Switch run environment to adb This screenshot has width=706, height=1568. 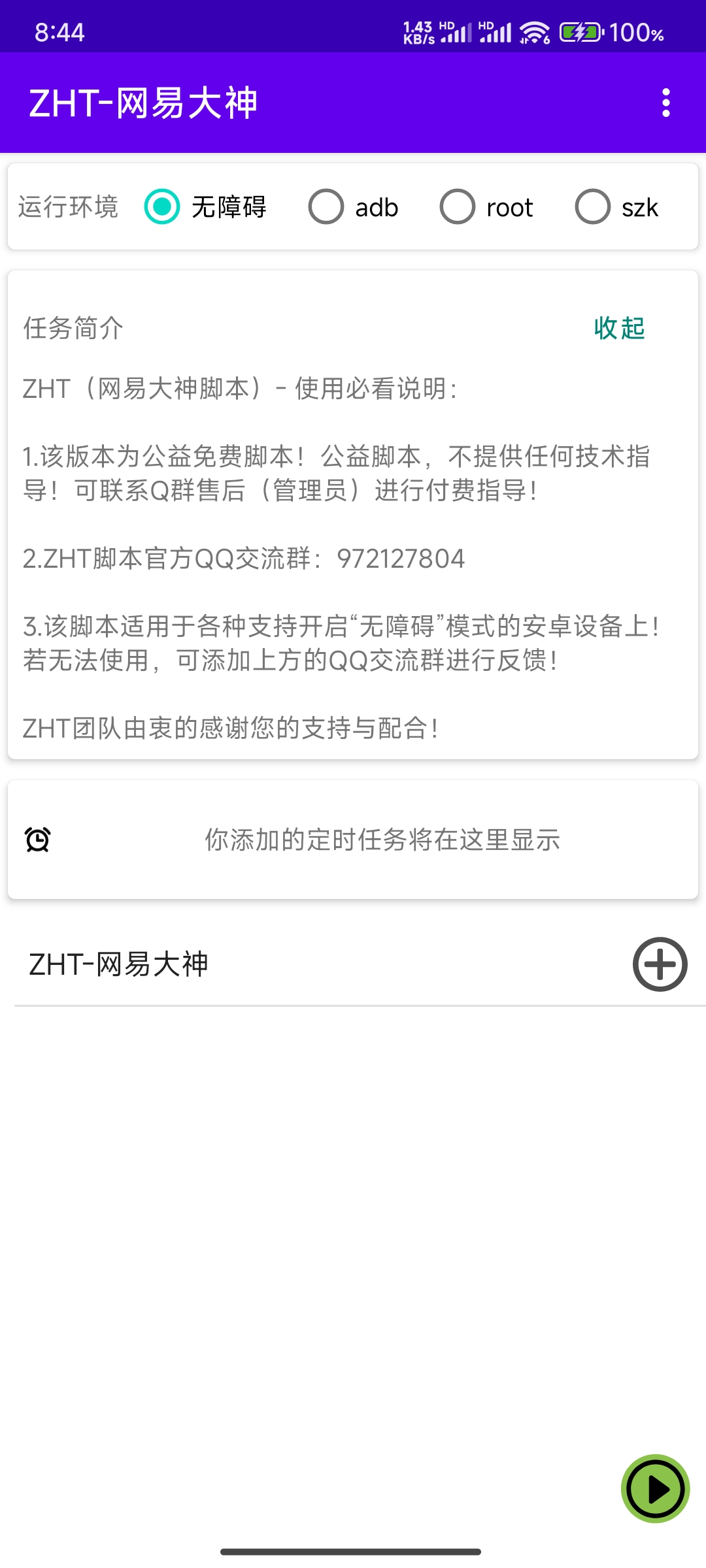coord(326,207)
